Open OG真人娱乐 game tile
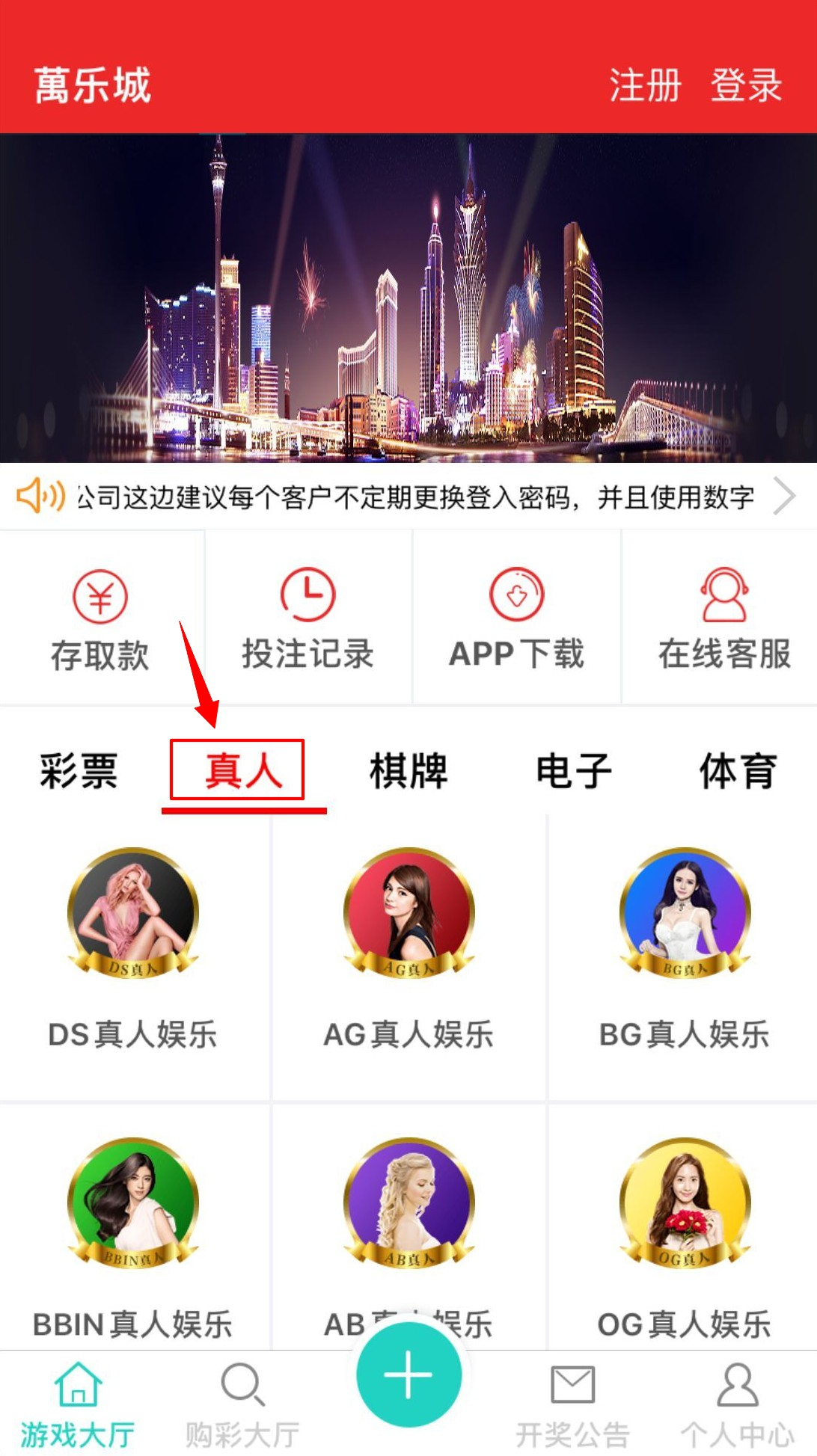The width and height of the screenshot is (817, 1456). click(x=684, y=1234)
